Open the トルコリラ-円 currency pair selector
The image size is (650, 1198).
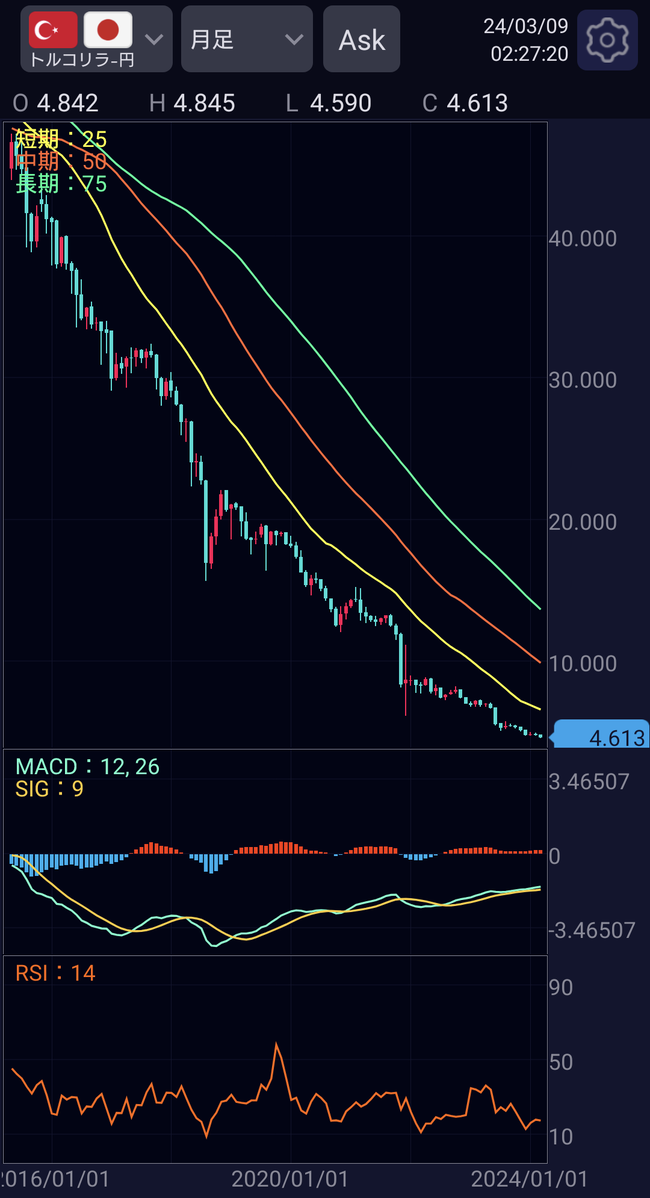96,40
